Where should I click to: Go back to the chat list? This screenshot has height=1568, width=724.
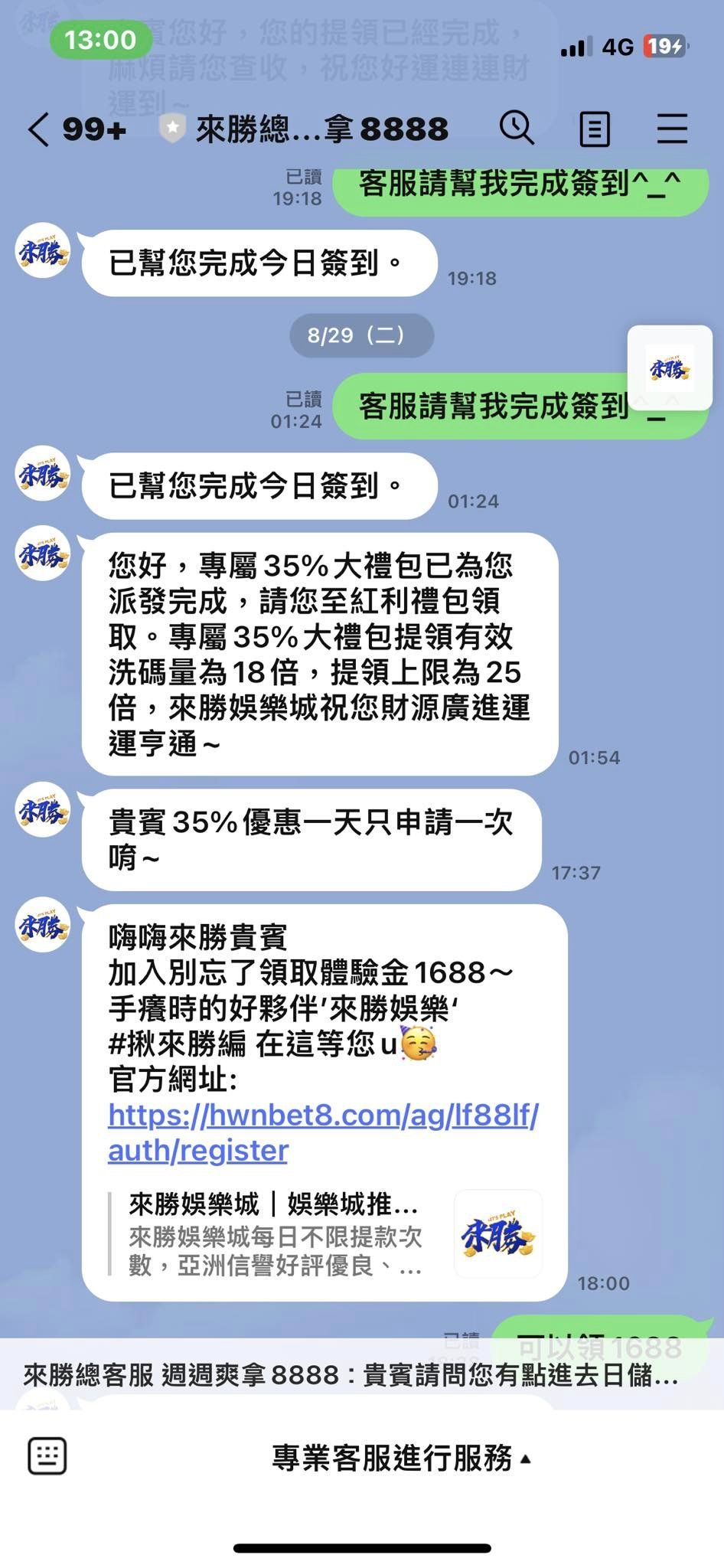tap(40, 129)
